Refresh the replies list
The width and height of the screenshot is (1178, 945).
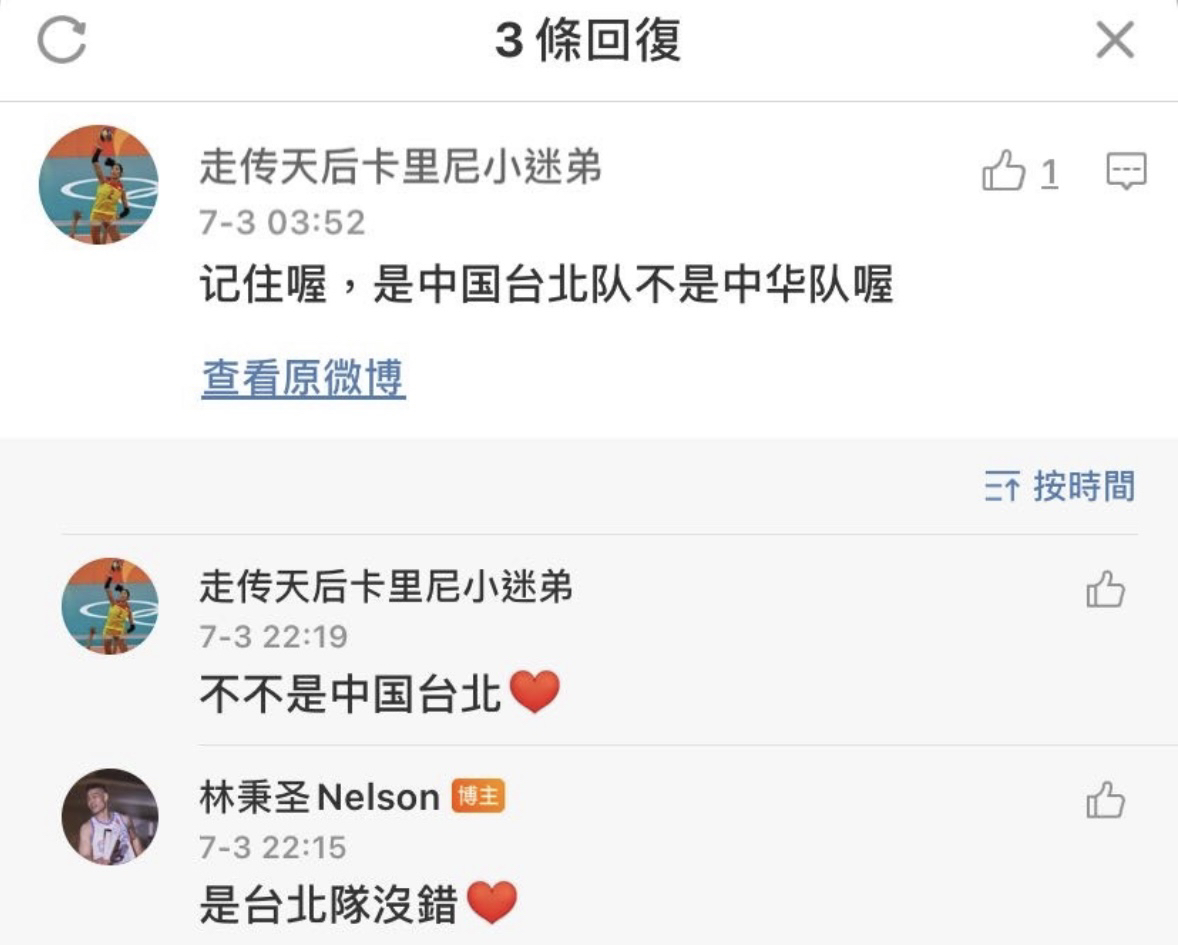(62, 42)
